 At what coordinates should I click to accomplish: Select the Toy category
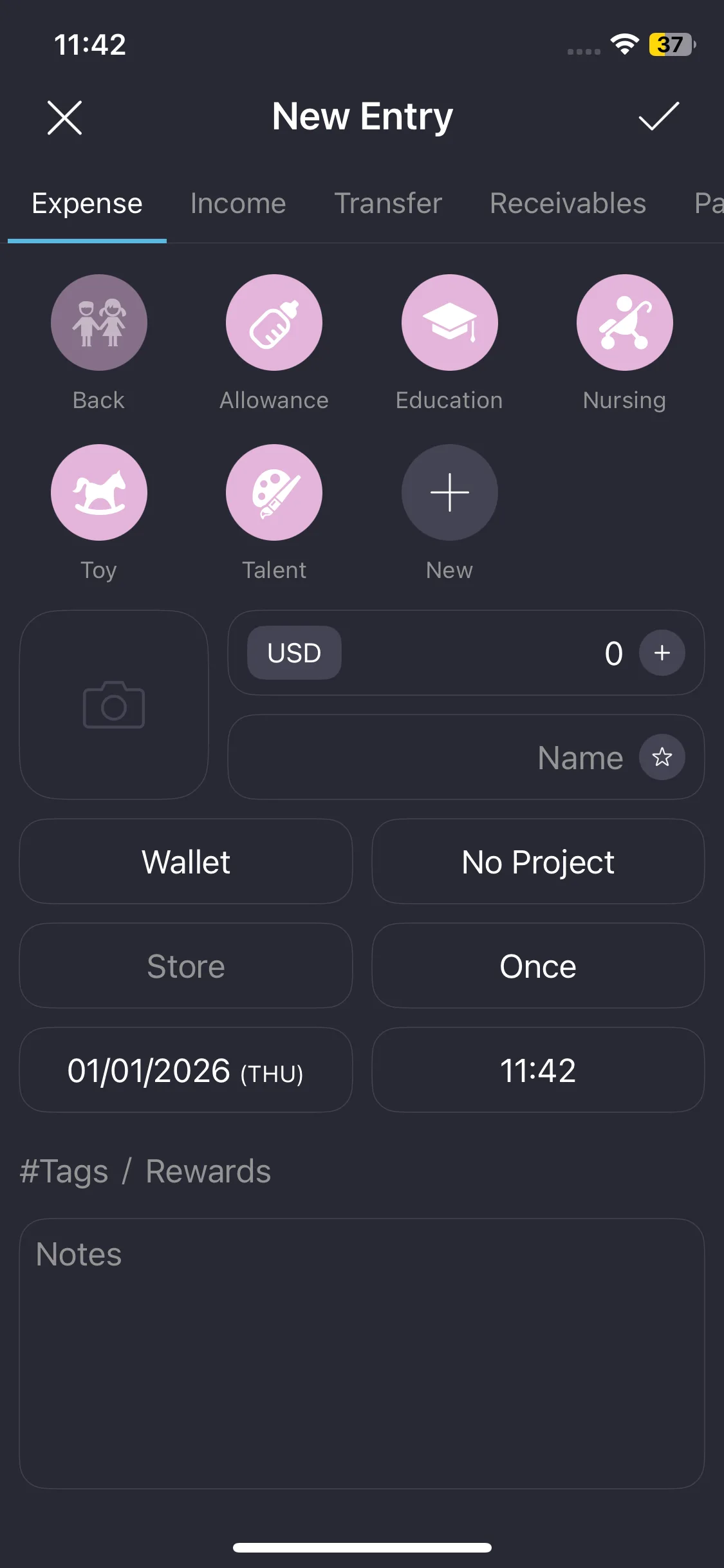pos(99,492)
